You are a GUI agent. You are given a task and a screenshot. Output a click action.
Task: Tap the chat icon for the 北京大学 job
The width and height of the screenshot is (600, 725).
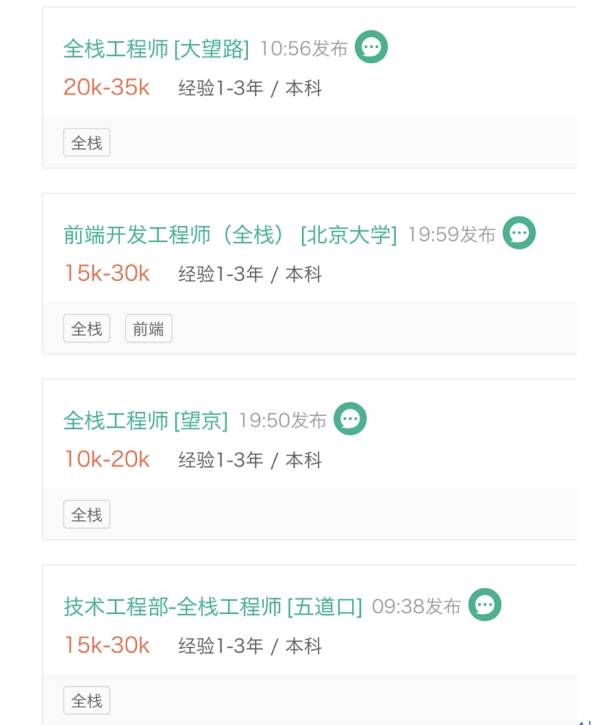[519, 233]
